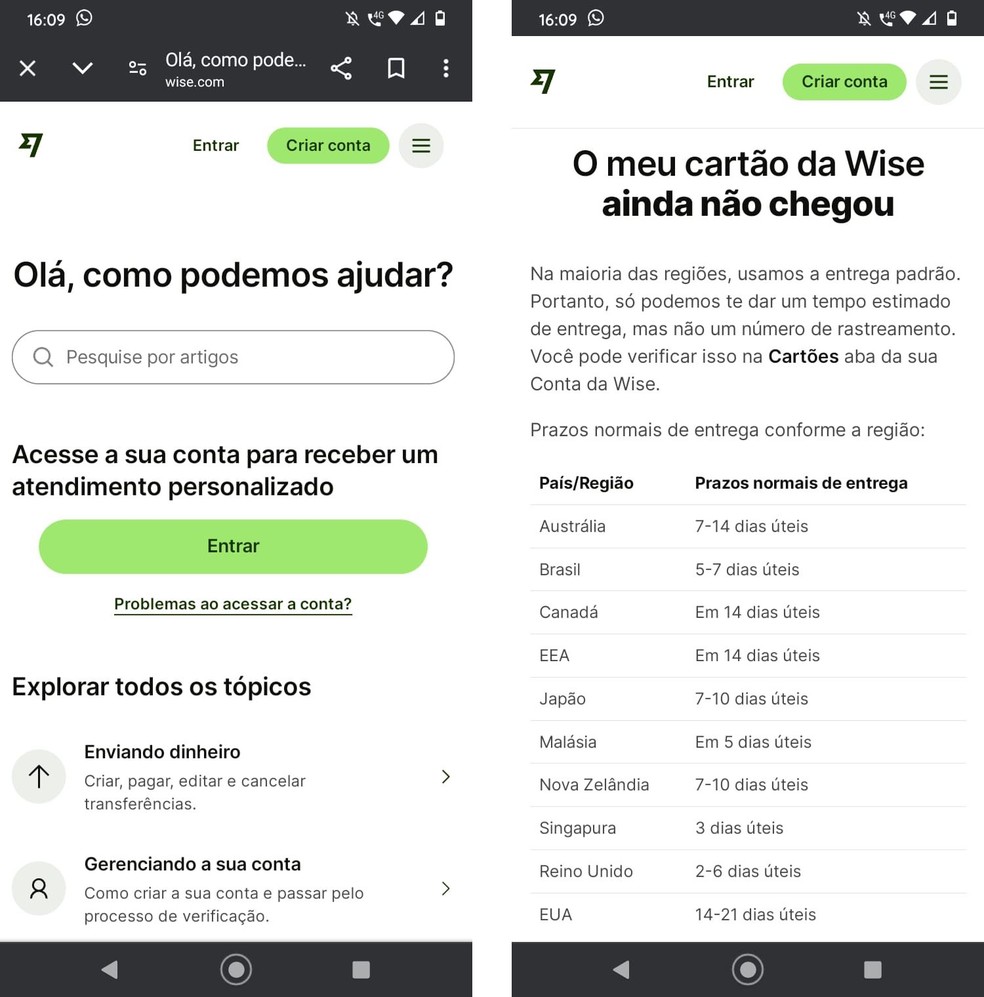Open the hamburger menu on the card article page
Screen dimensions: 984x997
coord(938,82)
